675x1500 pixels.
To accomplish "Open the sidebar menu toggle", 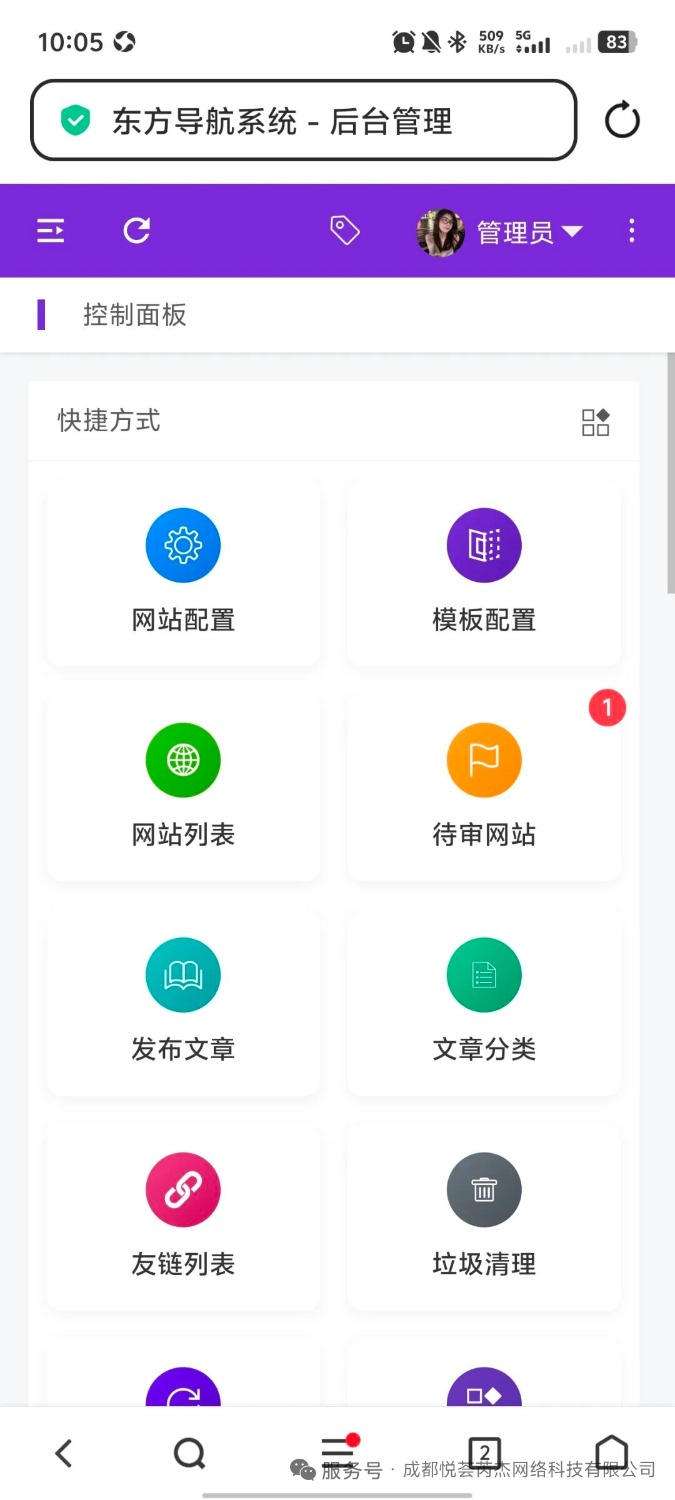I will (x=51, y=231).
